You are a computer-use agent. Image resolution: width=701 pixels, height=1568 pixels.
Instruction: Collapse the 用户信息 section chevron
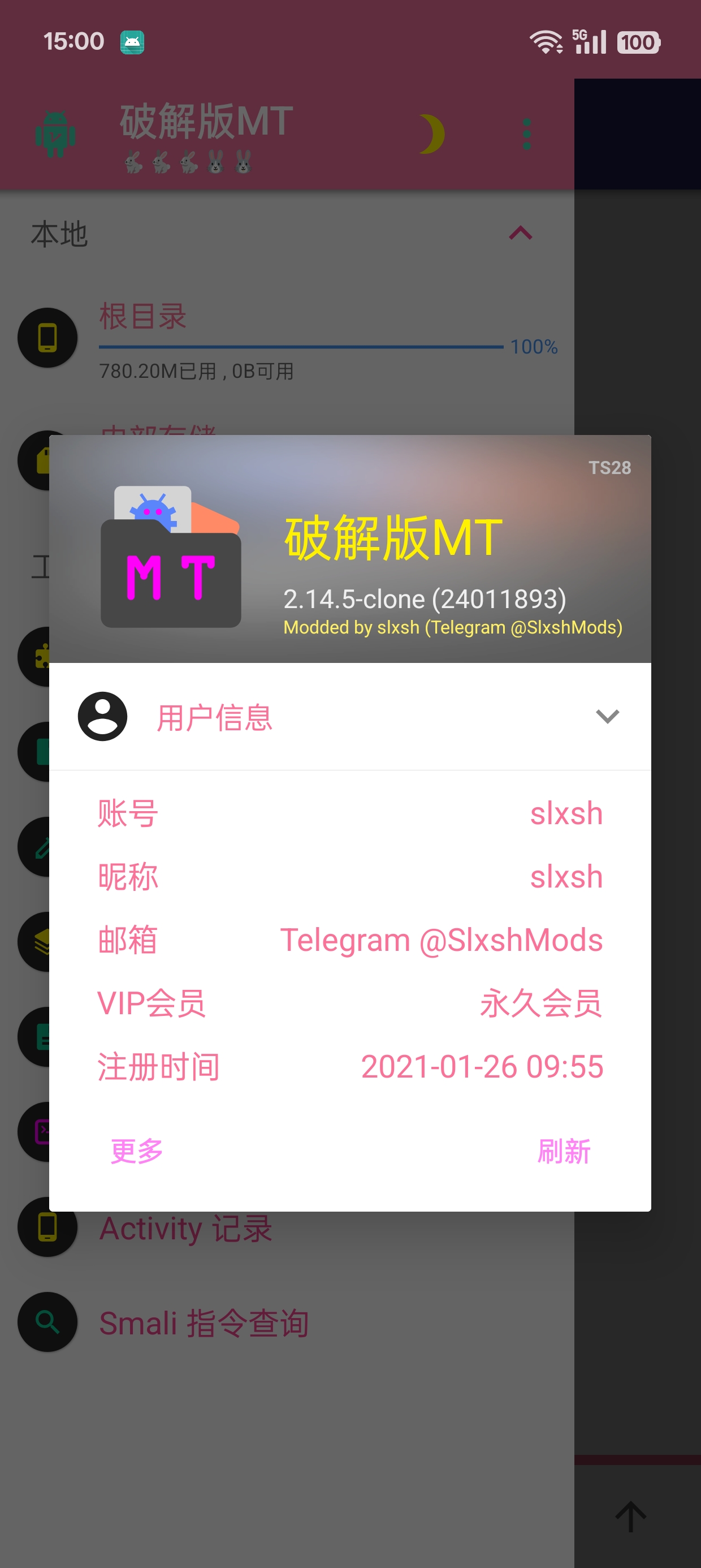[607, 717]
